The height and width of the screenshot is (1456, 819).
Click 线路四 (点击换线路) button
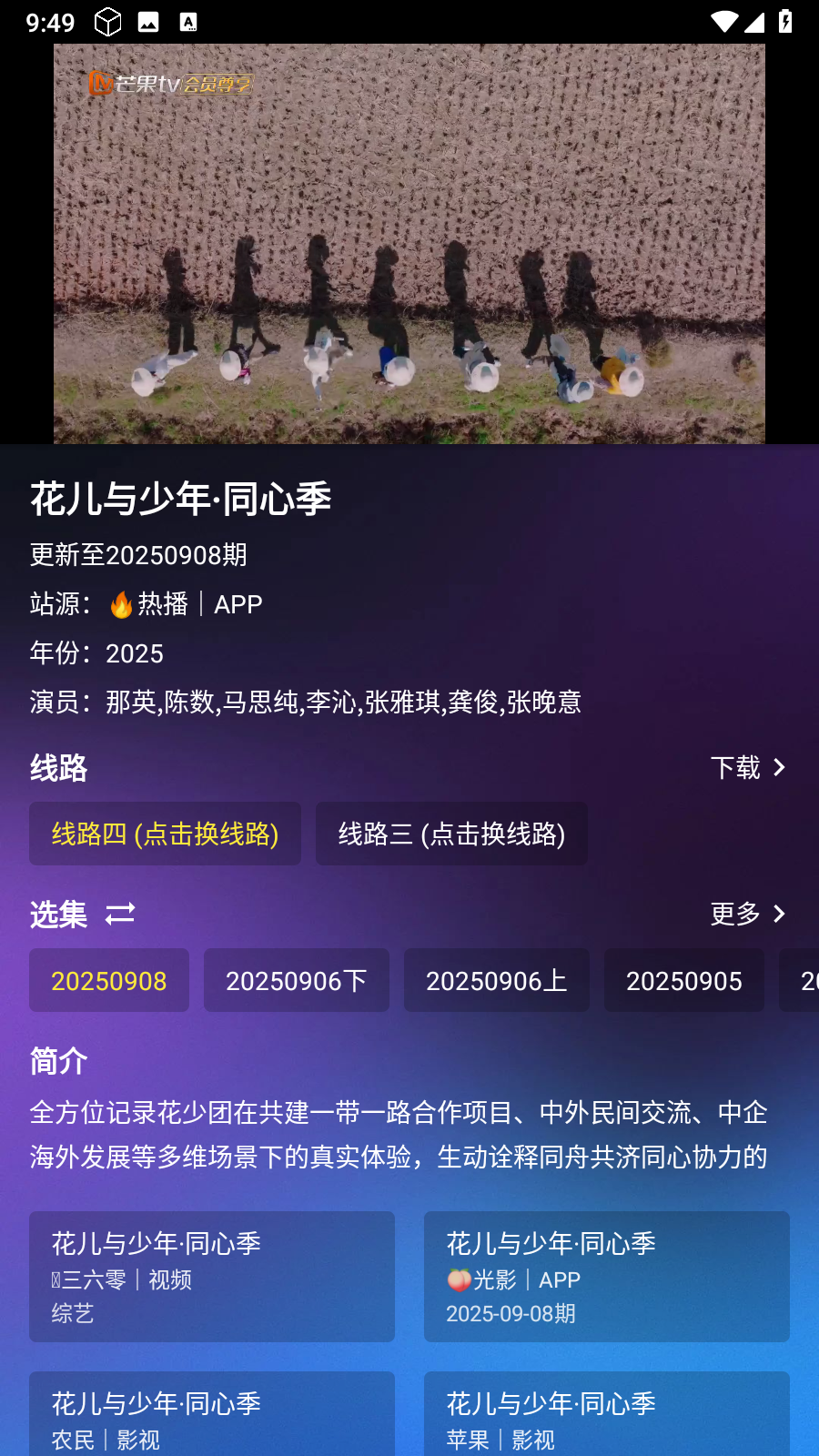click(x=165, y=834)
